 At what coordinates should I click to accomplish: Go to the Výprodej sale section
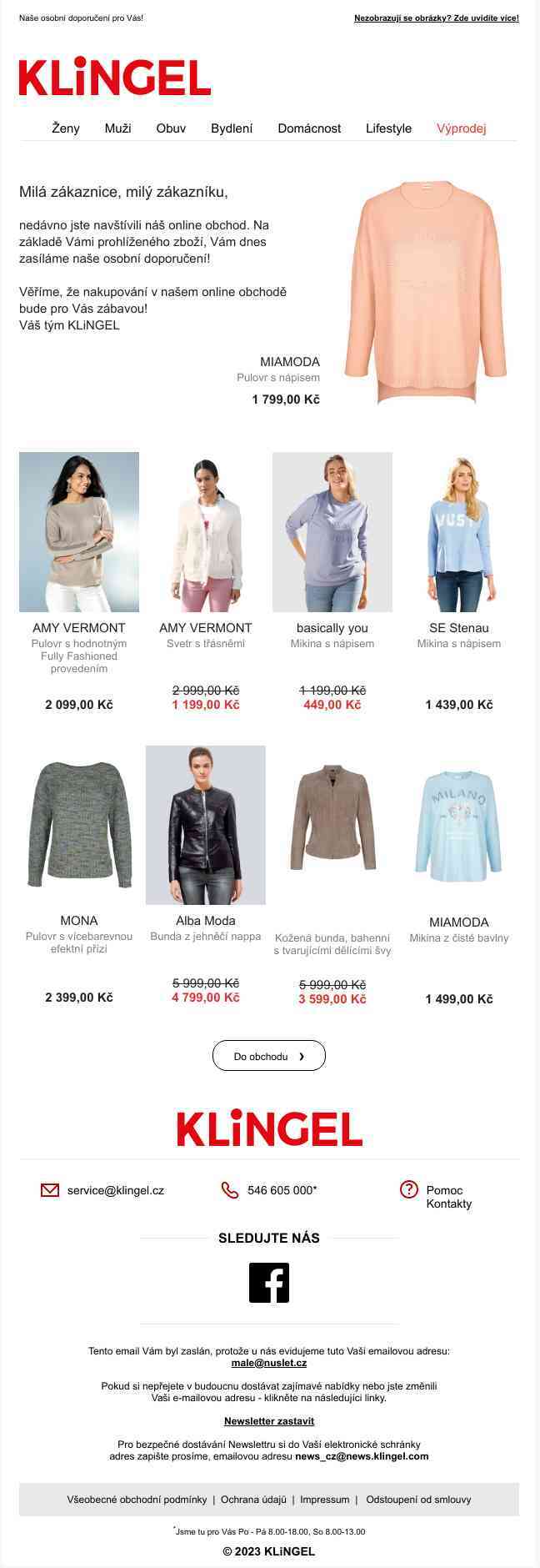coord(461,128)
